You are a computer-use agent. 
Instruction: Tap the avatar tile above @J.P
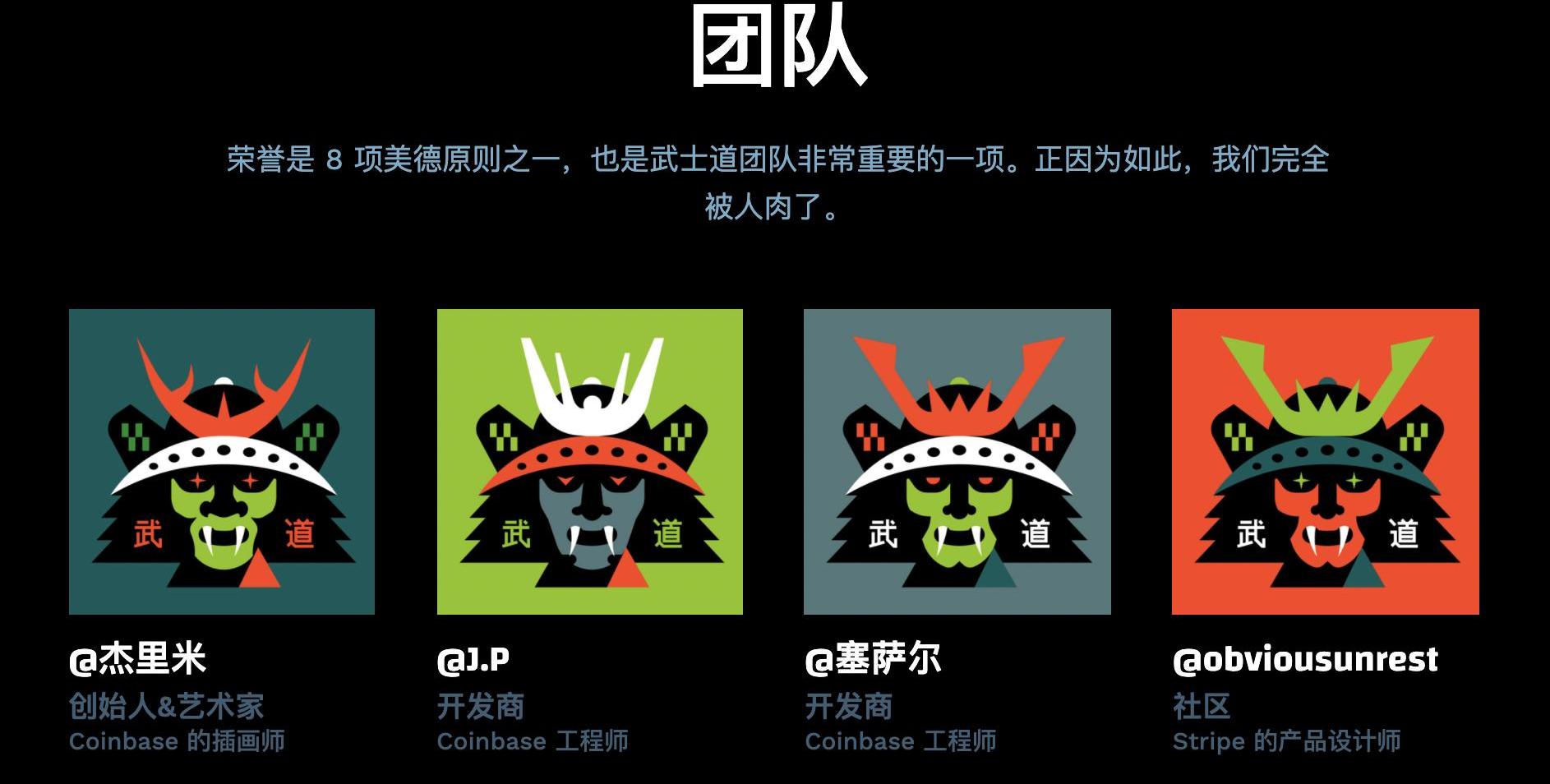(590, 462)
